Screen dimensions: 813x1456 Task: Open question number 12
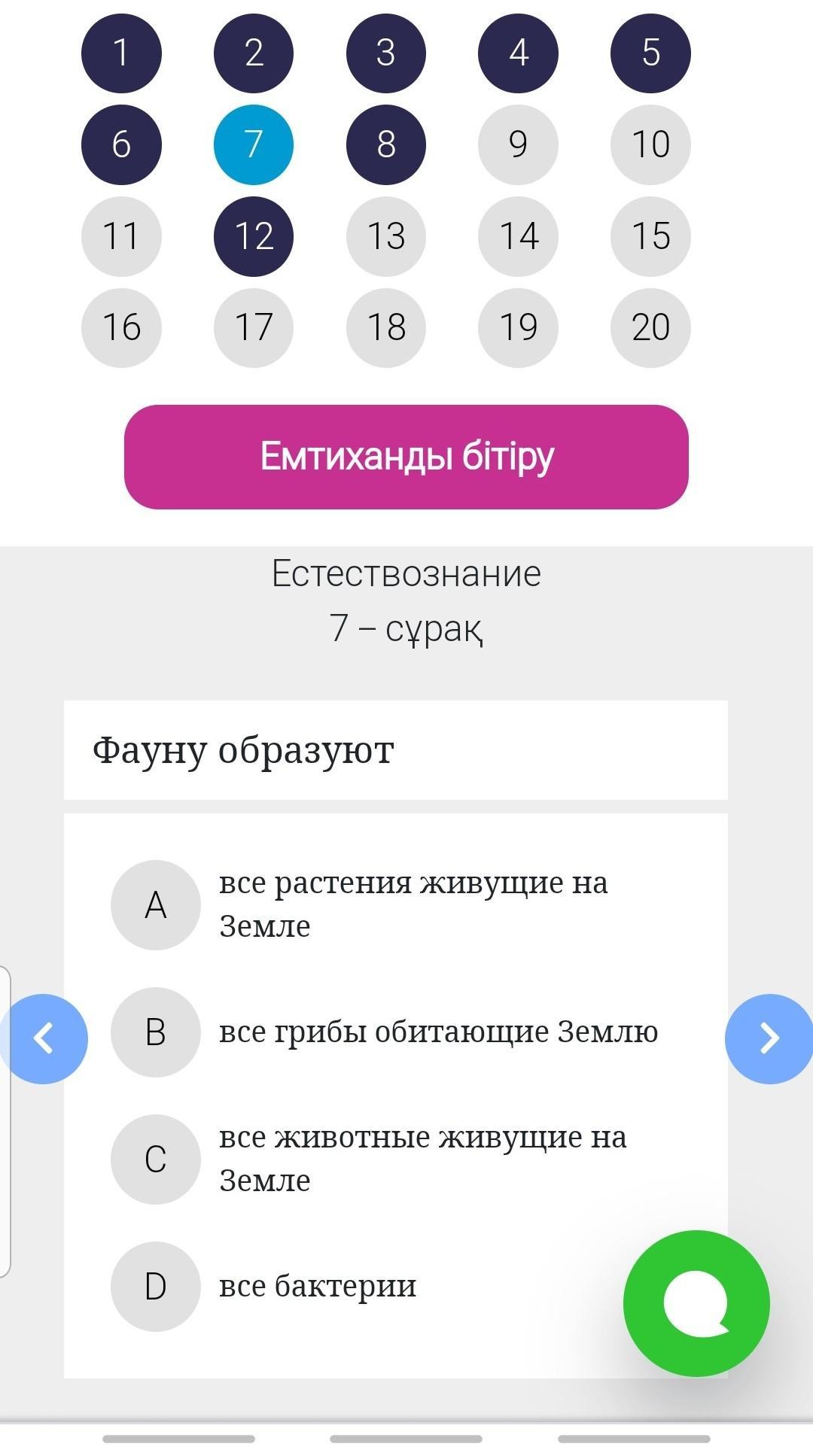coord(254,236)
